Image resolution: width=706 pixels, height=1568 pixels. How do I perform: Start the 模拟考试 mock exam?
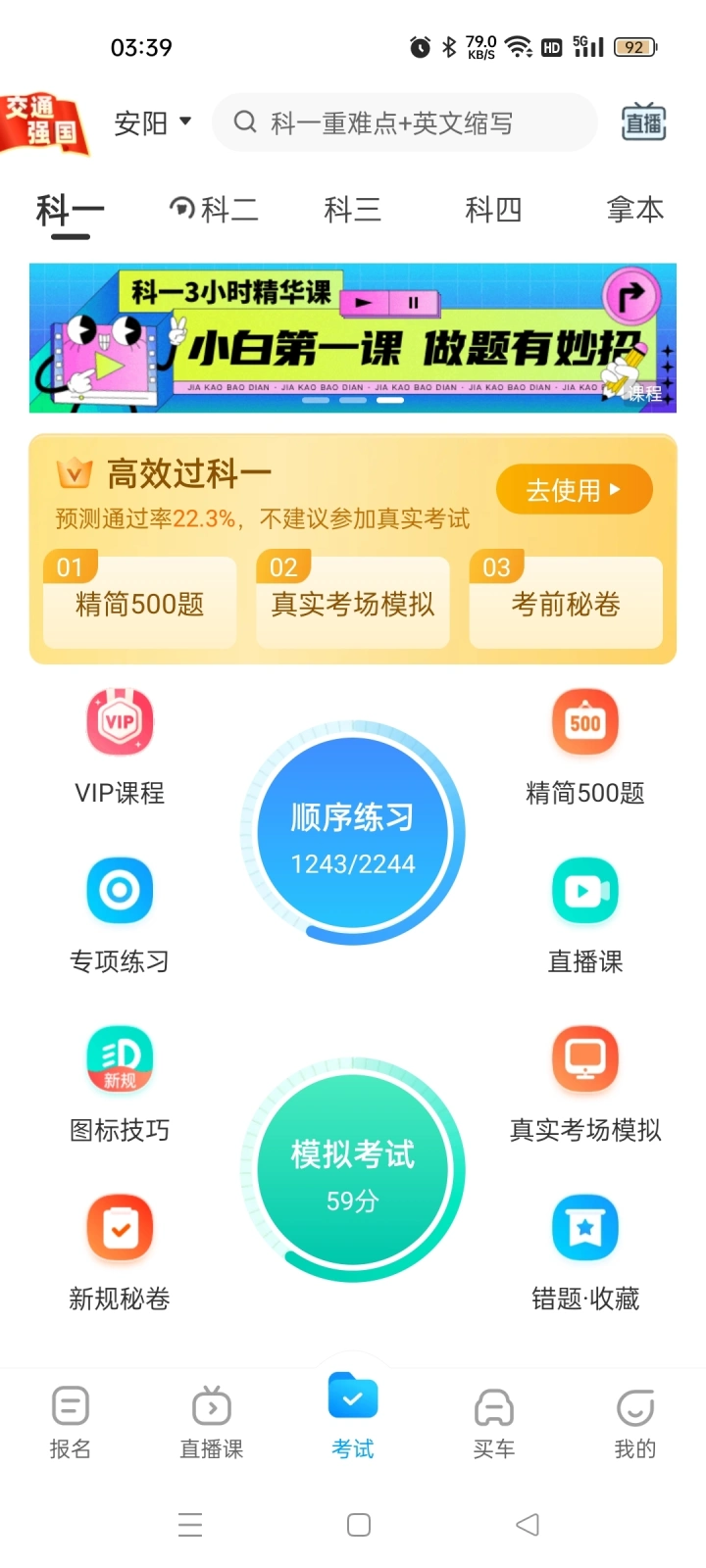click(x=353, y=1170)
